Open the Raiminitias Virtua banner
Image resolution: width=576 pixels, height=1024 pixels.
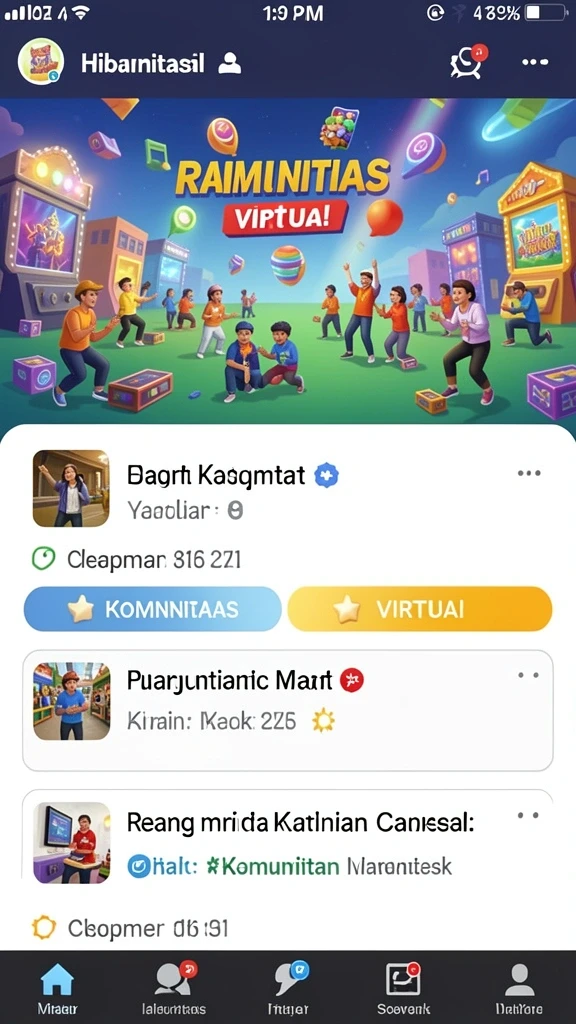click(x=288, y=261)
